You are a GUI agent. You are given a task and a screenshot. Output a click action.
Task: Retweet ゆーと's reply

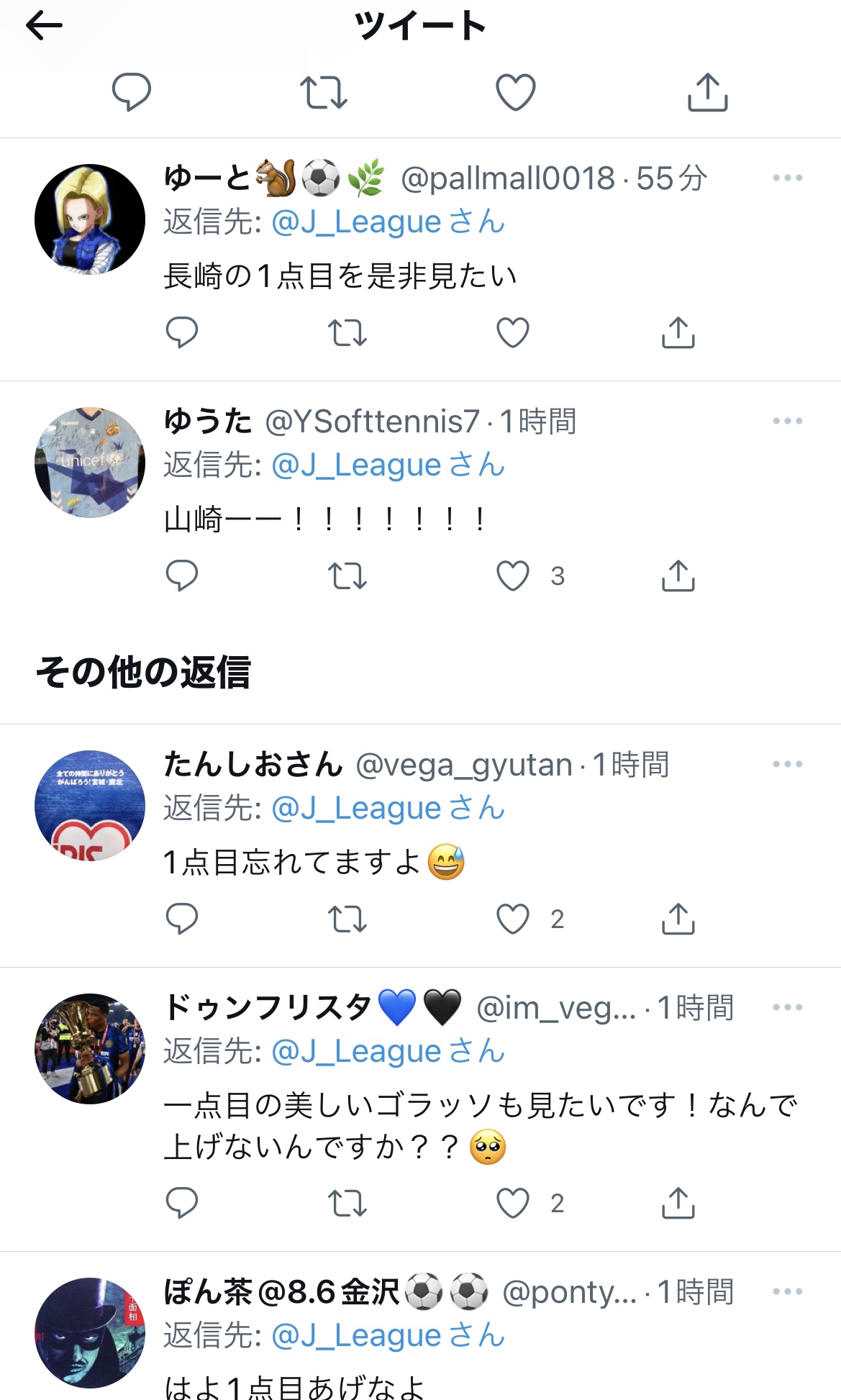[x=347, y=333]
